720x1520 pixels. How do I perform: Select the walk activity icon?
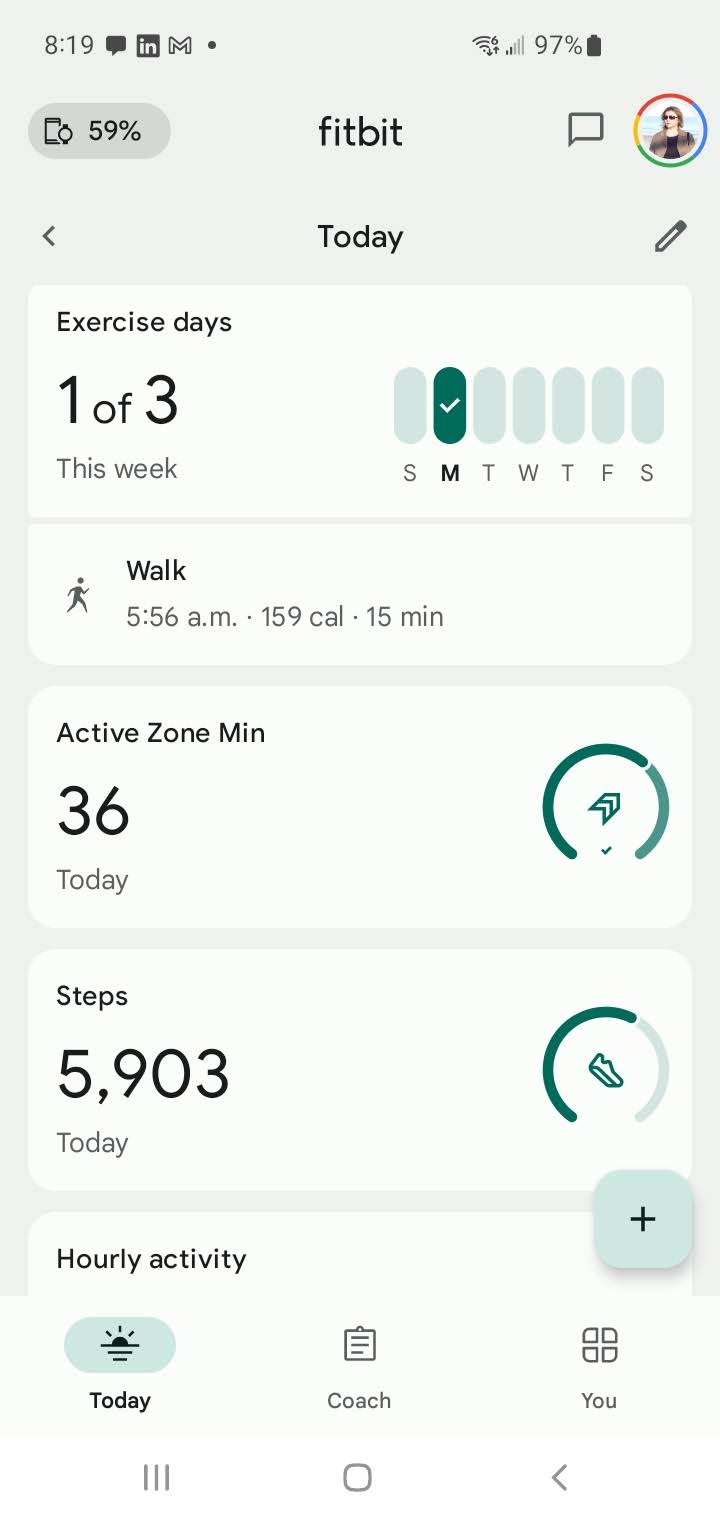77,593
